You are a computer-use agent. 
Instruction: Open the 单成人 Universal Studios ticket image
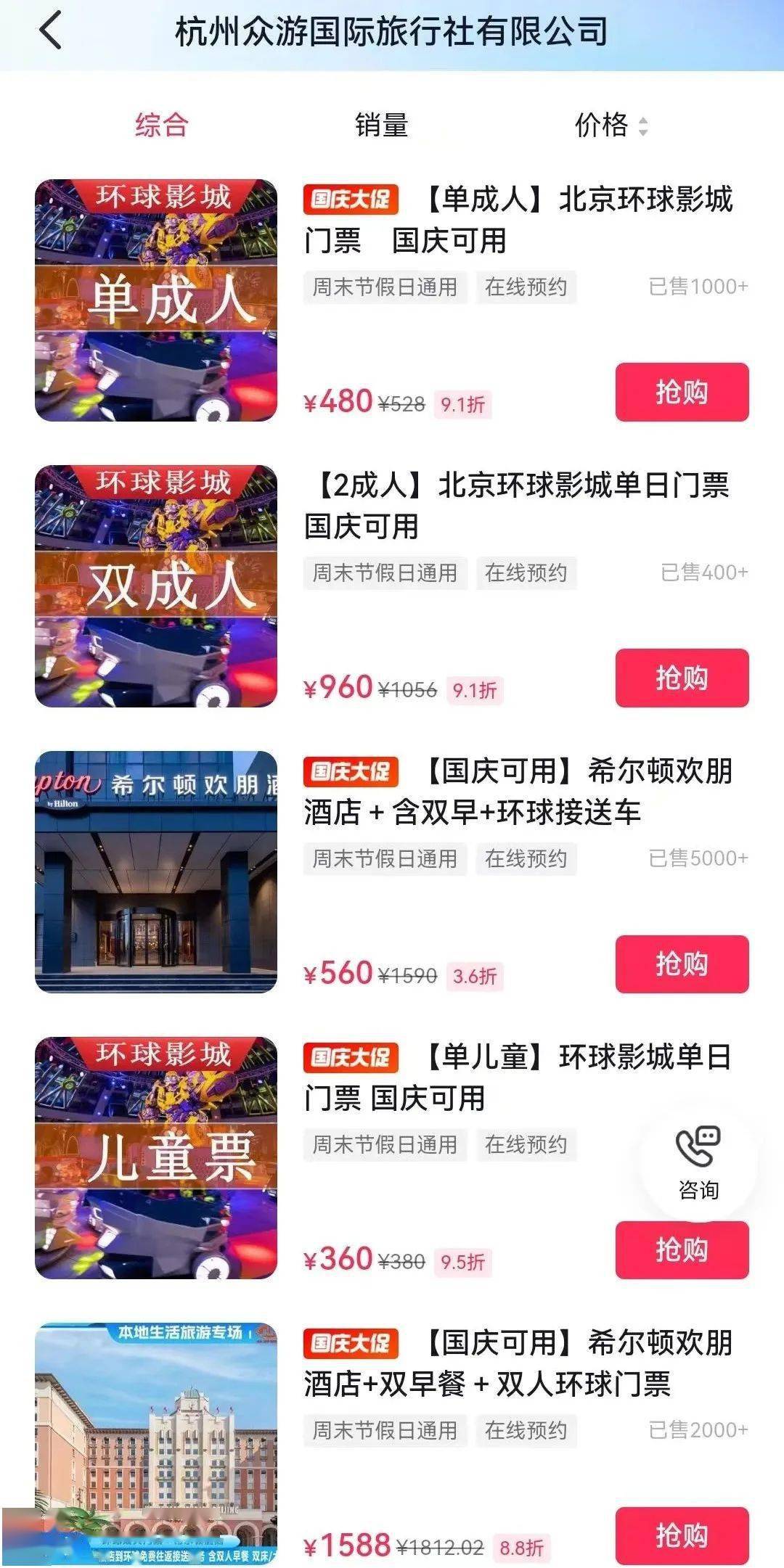156,300
